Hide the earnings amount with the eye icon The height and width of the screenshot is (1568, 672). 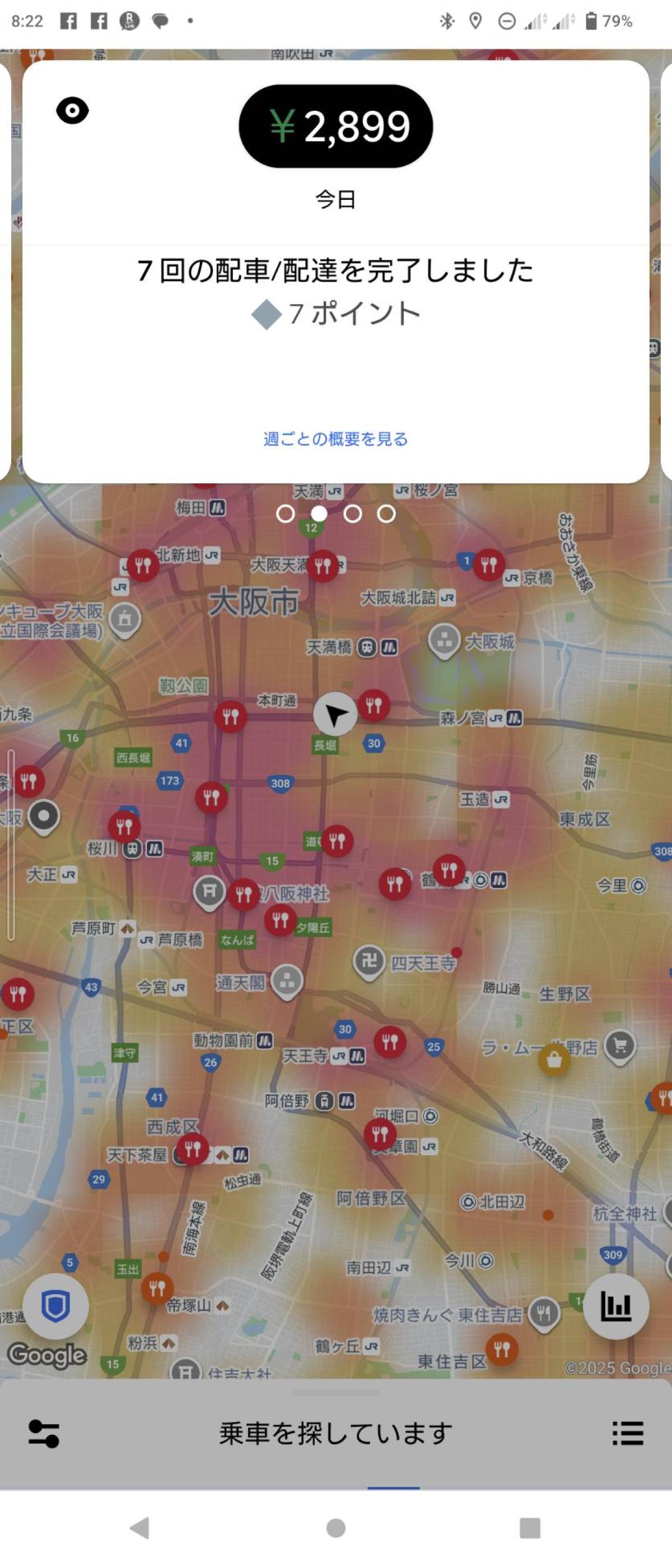72,111
